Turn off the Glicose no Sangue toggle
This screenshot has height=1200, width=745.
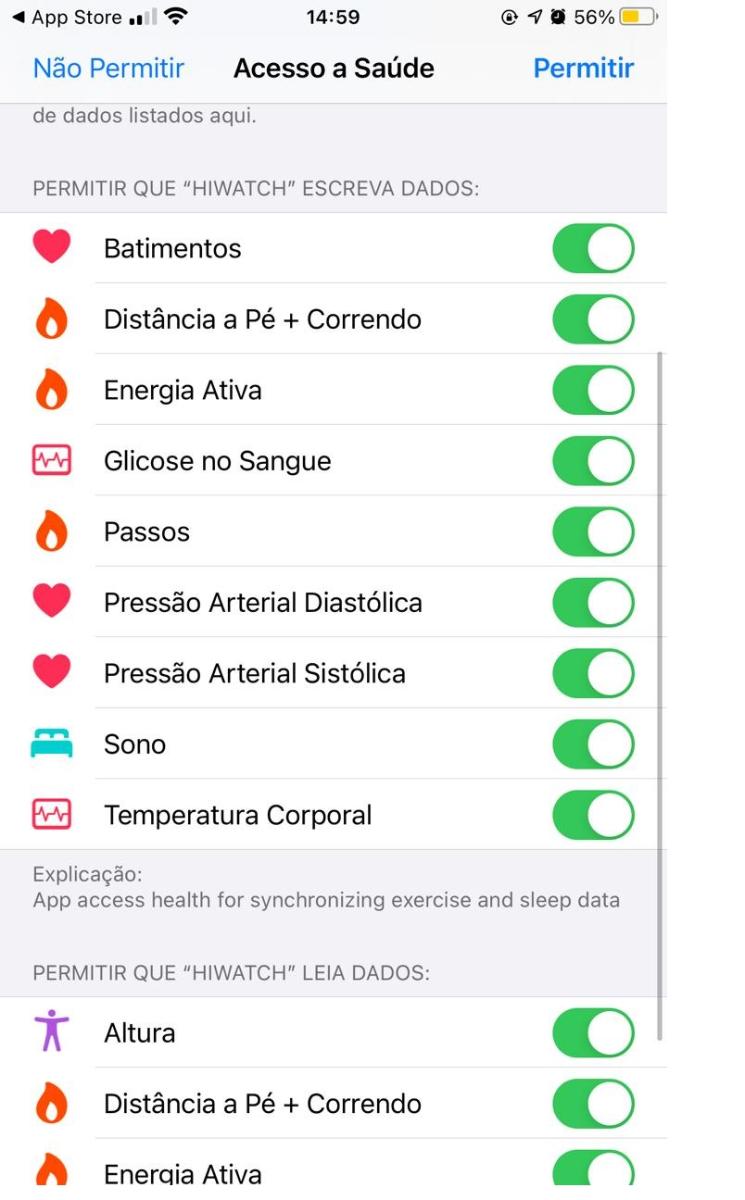click(593, 462)
